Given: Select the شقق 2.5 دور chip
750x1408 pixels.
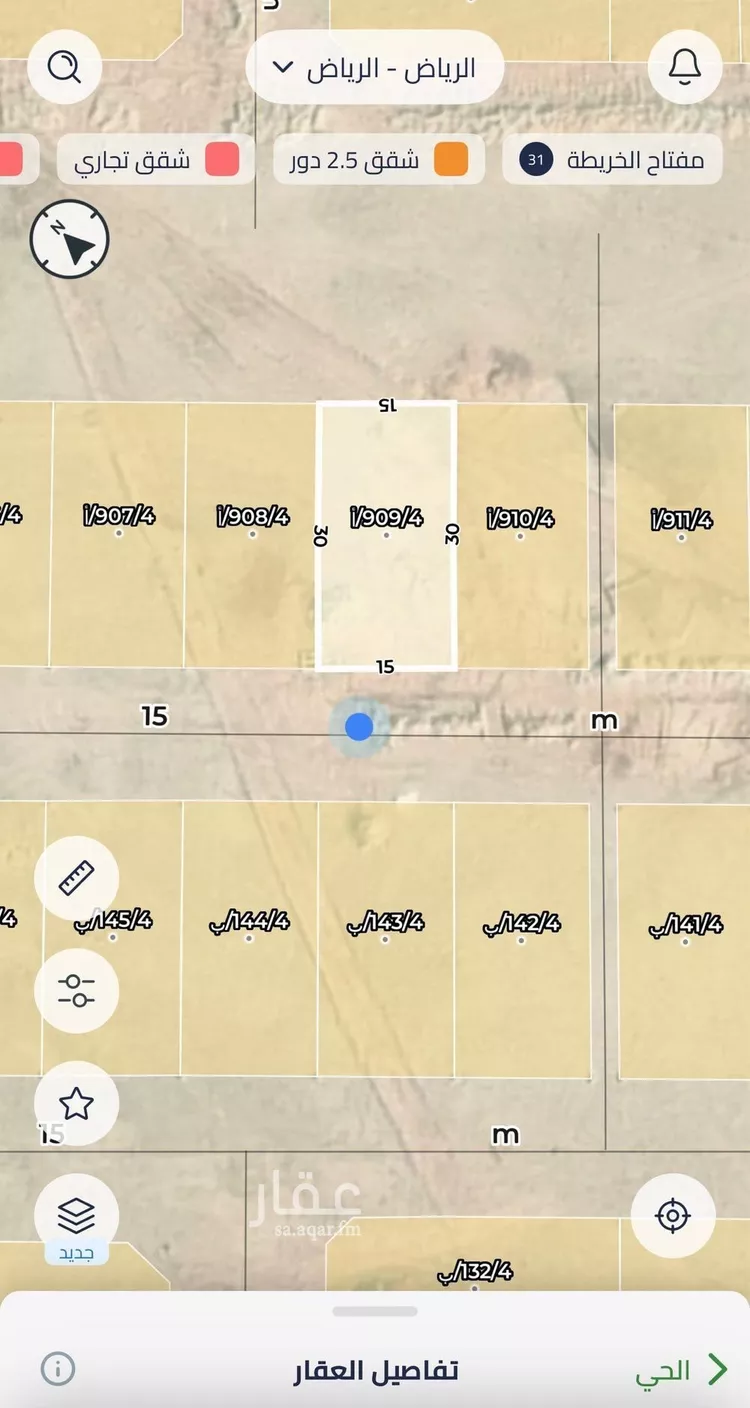Looking at the screenshot, I should click(x=379, y=160).
